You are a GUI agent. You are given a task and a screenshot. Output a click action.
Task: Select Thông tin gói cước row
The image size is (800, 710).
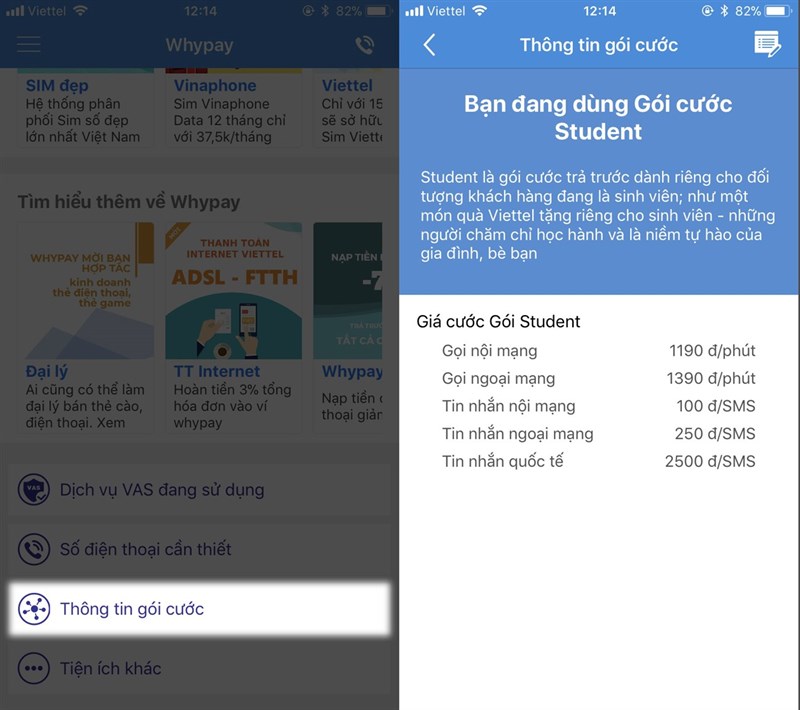coord(200,608)
